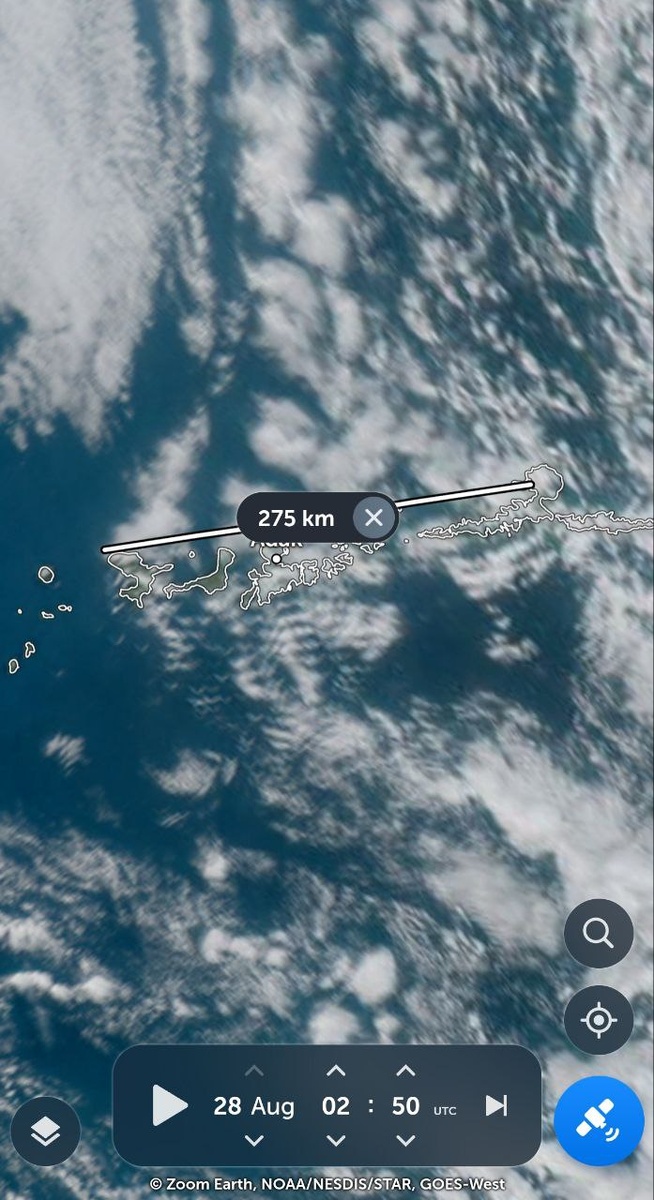Decrease the day below 28 Aug
Screen dimensions: 654x1200
click(x=254, y=1140)
